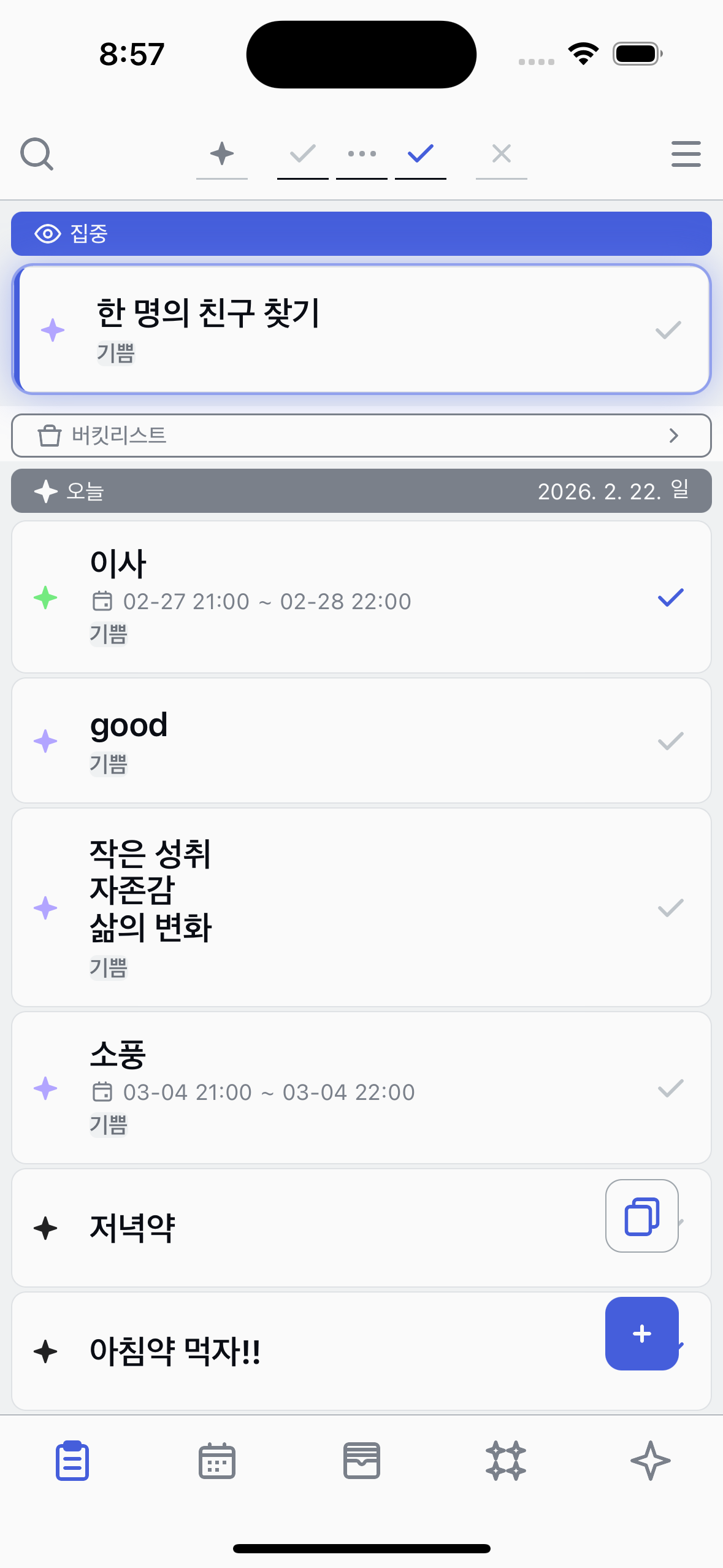Open the ellipsis filter options
Image resolution: width=723 pixels, height=1568 pixels.
pos(361,154)
